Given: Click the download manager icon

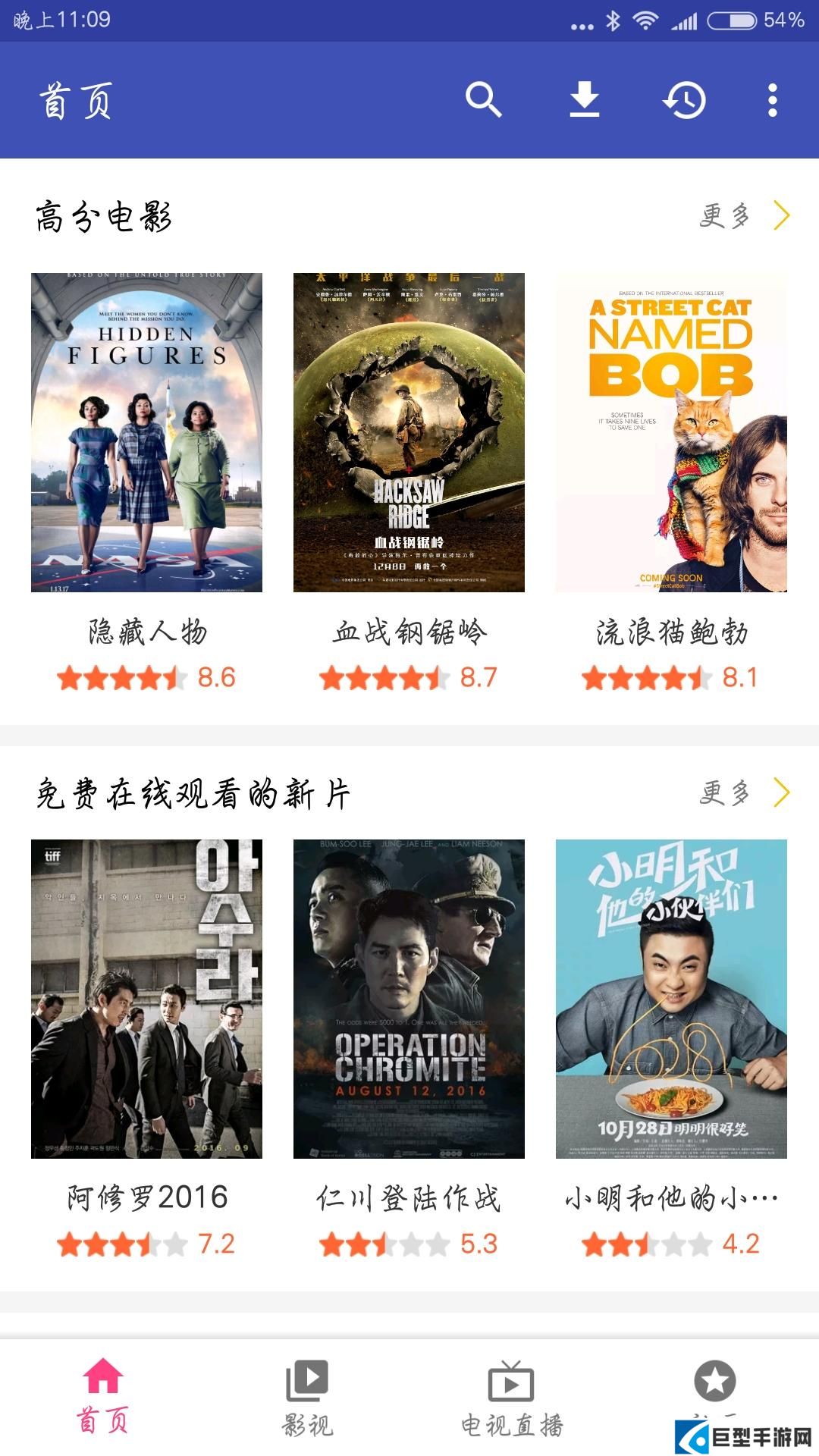Looking at the screenshot, I should coord(585,101).
